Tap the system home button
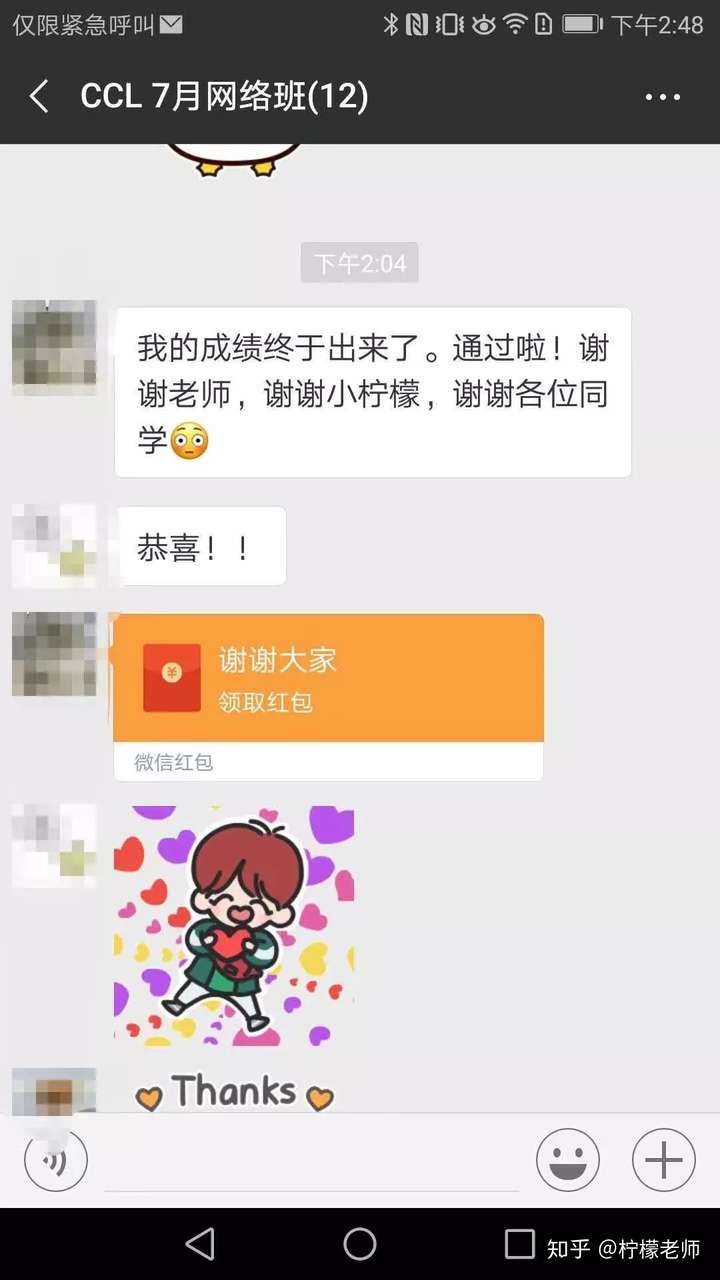720x1280 pixels. pos(360,1244)
